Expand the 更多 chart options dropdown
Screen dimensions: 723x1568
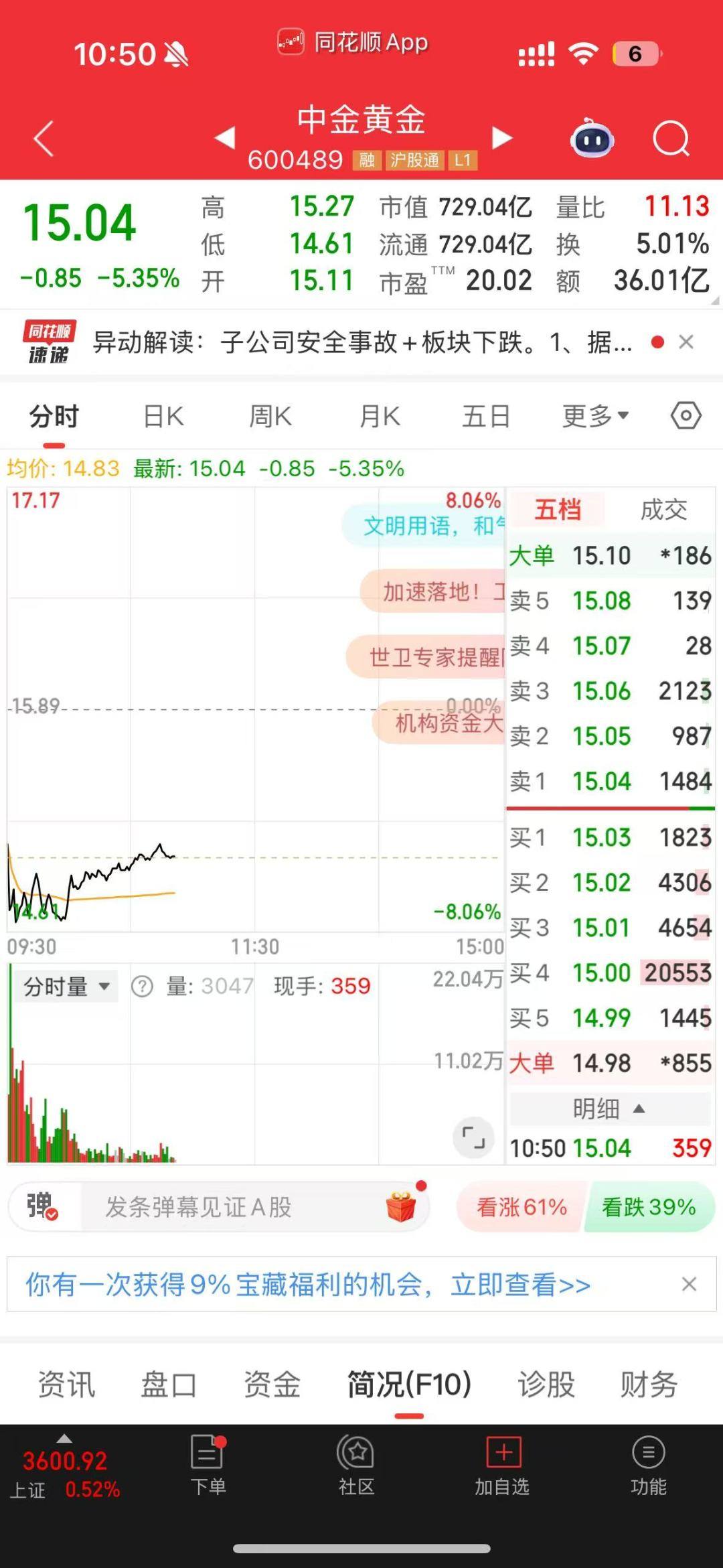(595, 417)
